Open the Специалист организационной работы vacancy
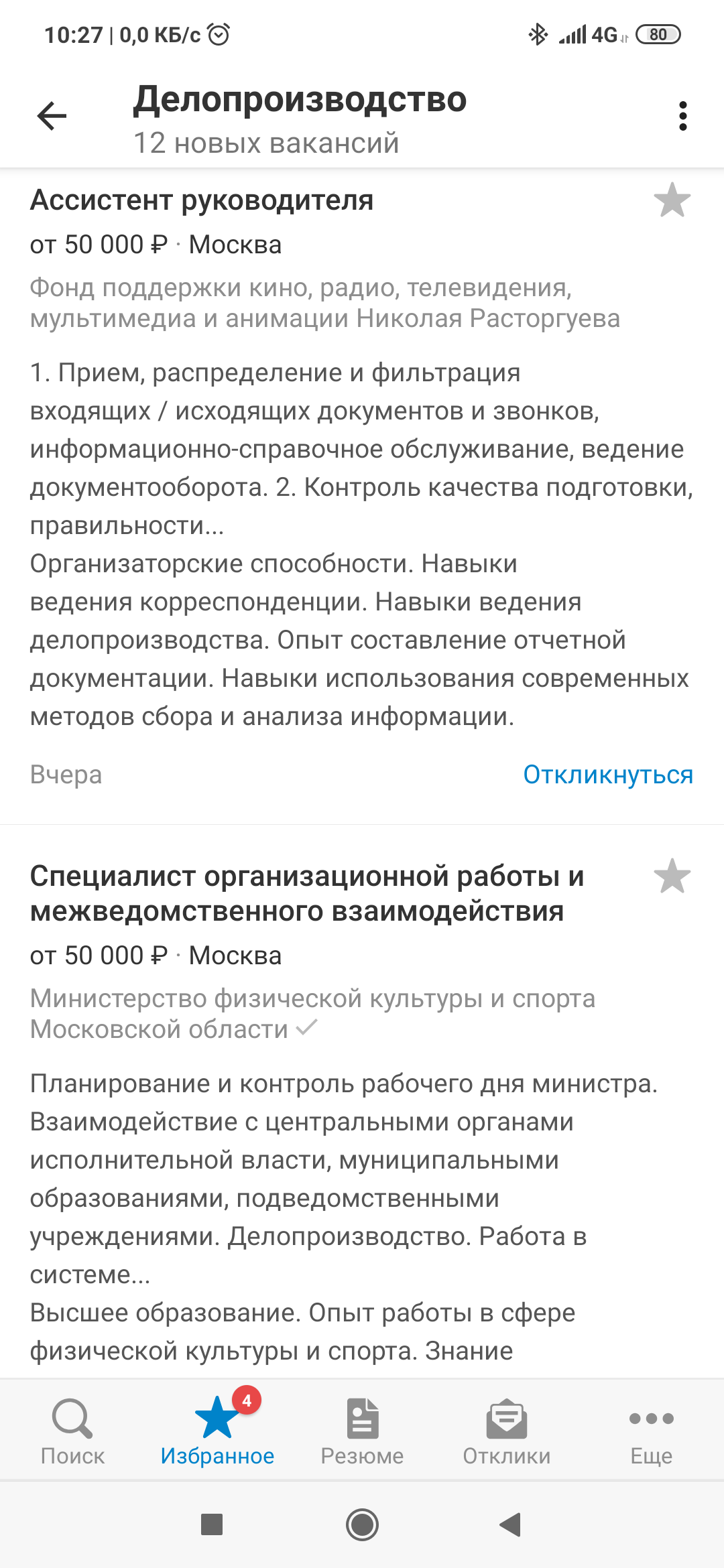Image resolution: width=724 pixels, height=1568 pixels. (362, 1106)
